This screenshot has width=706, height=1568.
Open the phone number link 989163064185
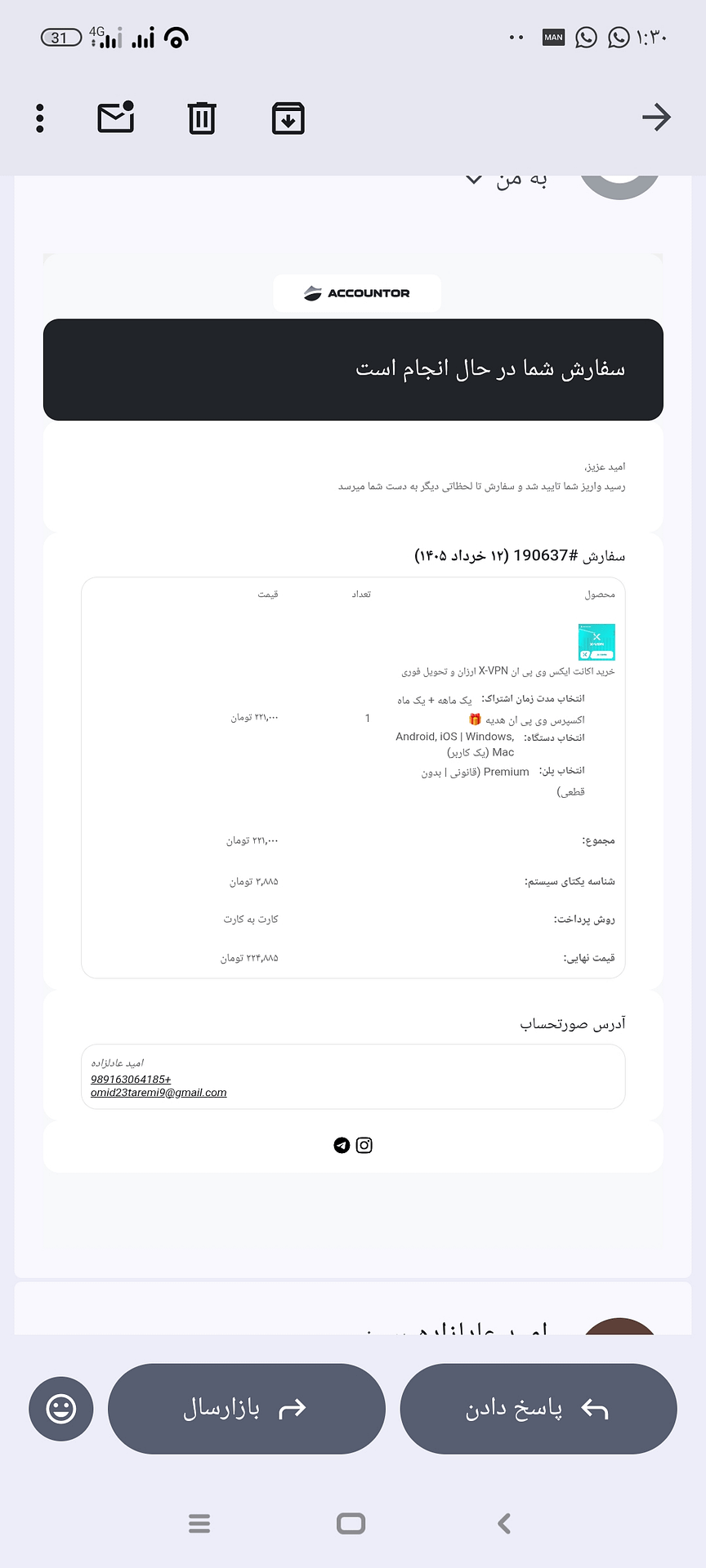(131, 1079)
